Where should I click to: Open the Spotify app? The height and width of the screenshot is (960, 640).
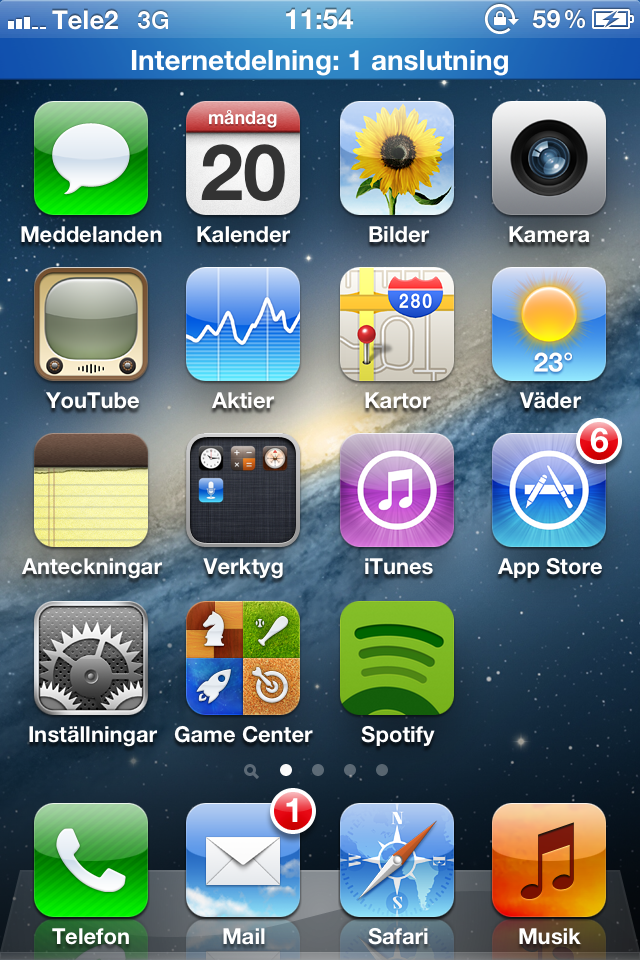[396, 657]
